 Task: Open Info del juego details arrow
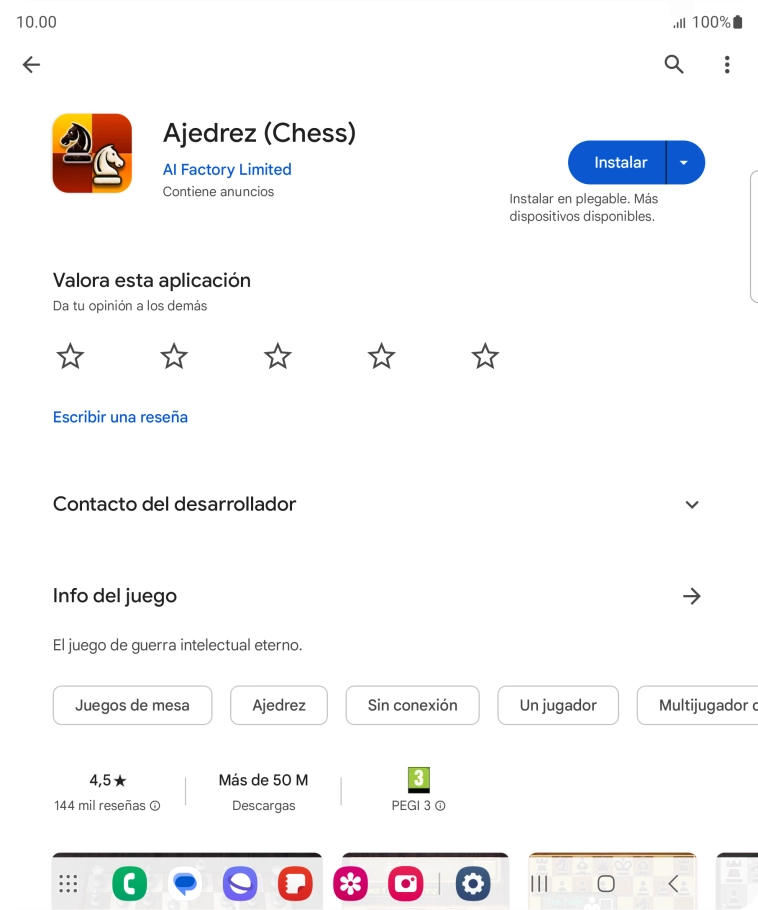tap(692, 596)
